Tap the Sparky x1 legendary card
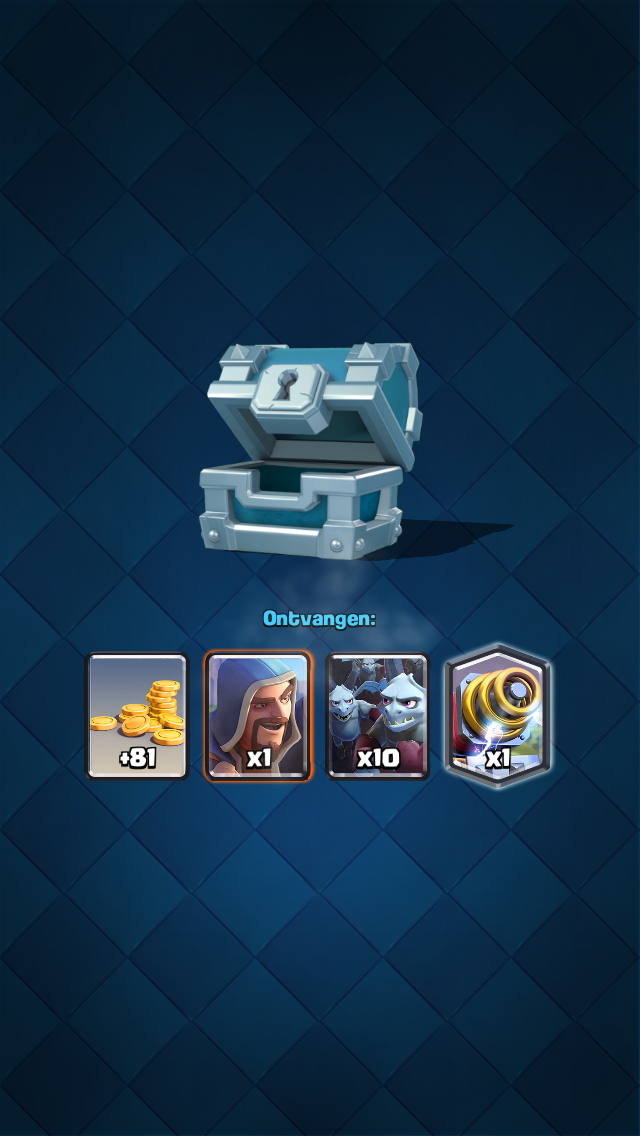 click(497, 715)
